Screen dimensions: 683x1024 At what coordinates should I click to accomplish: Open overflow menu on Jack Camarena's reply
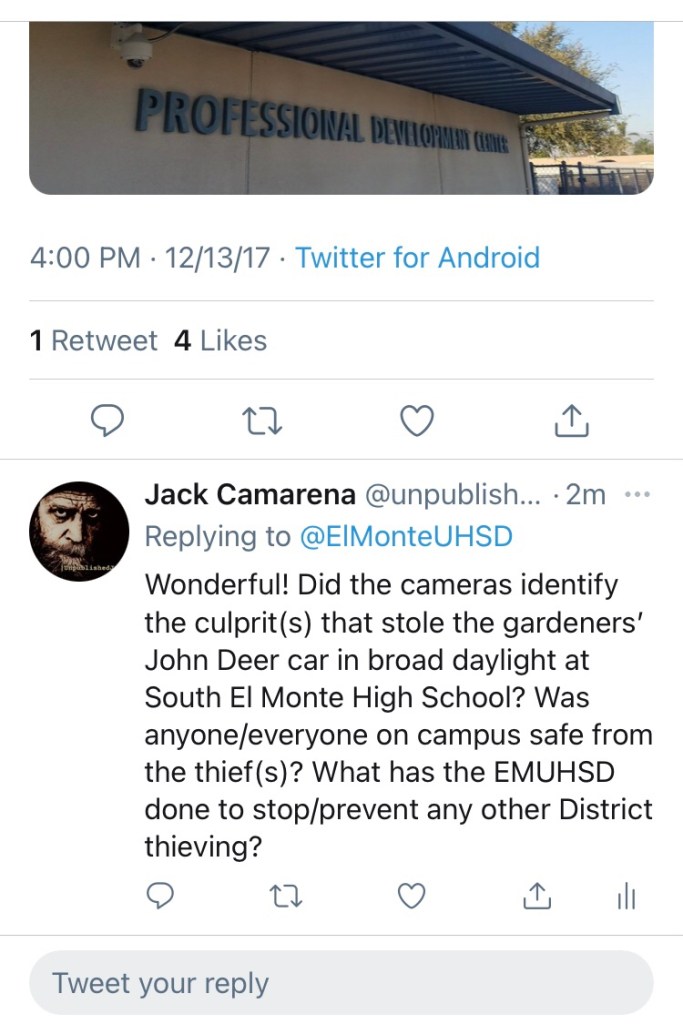[x=635, y=495]
